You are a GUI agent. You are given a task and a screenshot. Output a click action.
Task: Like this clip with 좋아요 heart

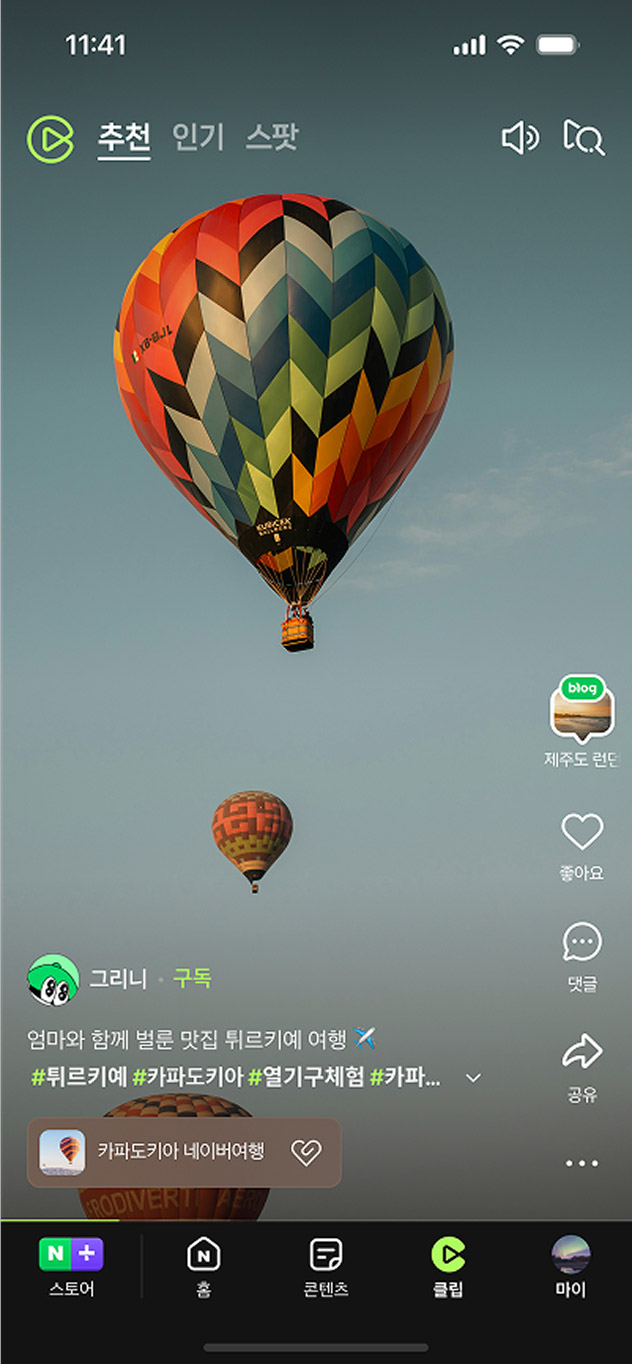[x=582, y=833]
